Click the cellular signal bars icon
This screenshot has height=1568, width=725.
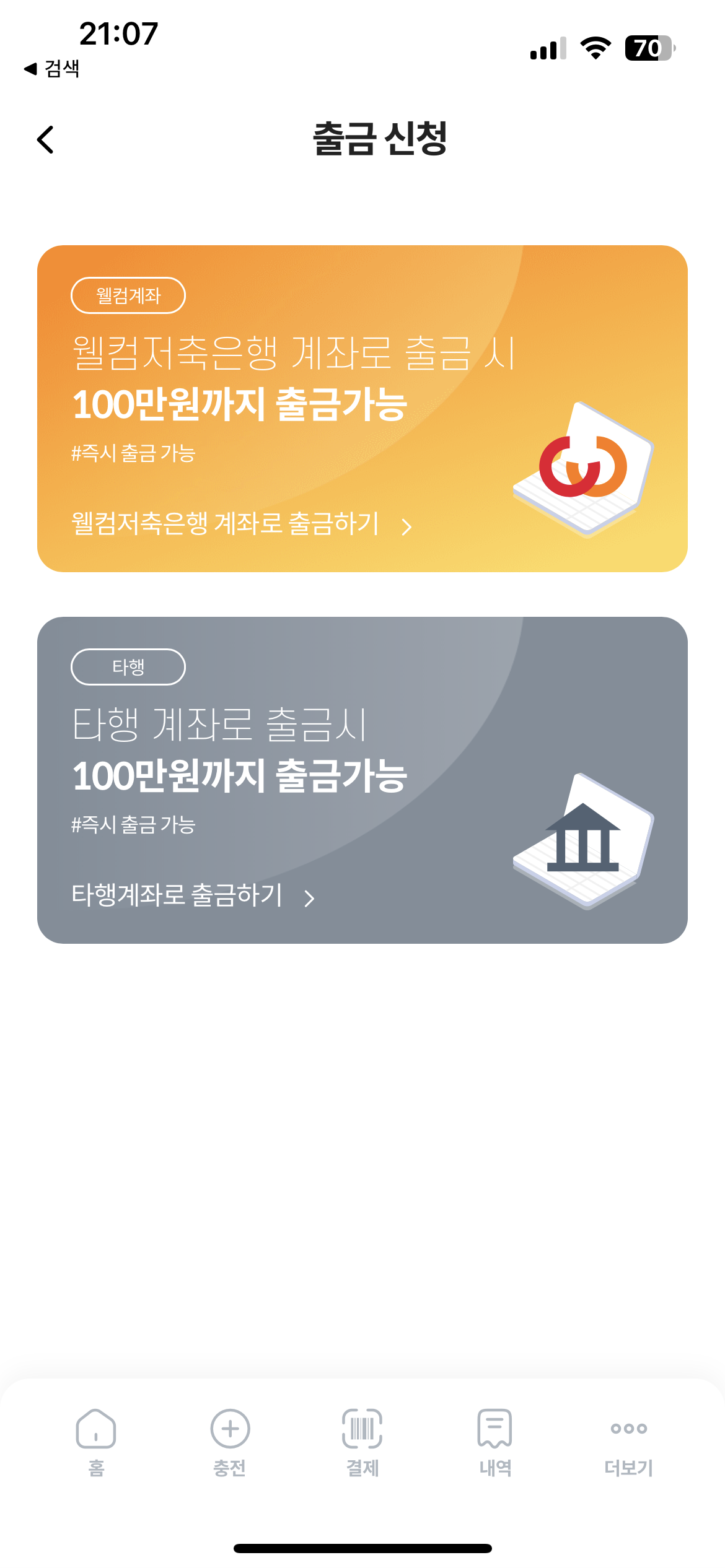[548, 48]
